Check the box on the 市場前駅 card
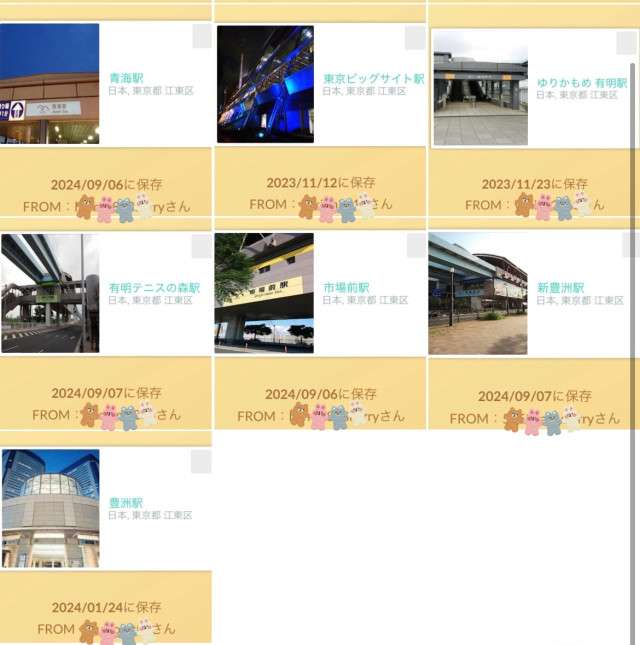 (x=415, y=246)
